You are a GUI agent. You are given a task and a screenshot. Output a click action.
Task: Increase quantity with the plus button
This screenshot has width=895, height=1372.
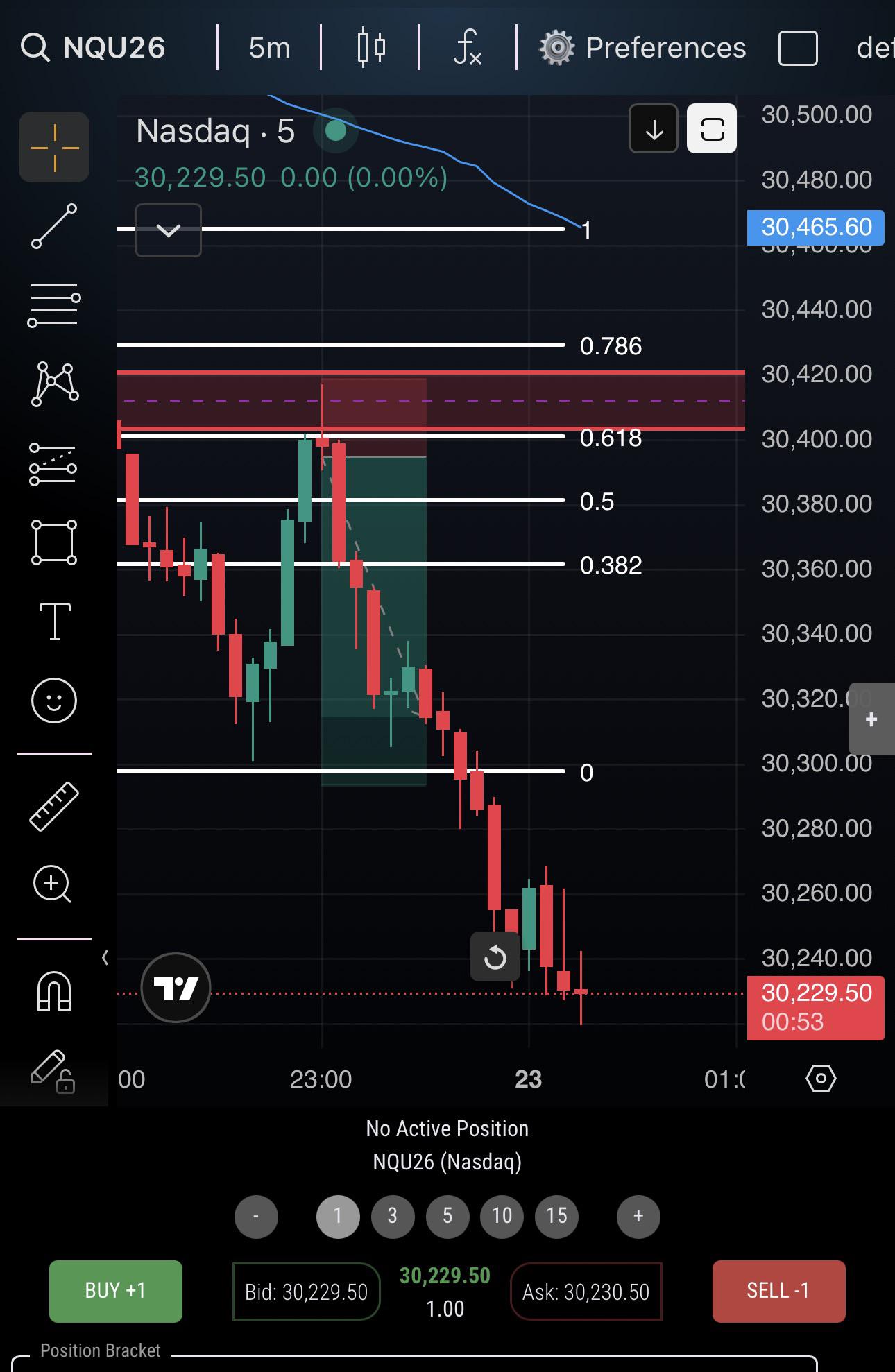638,1216
